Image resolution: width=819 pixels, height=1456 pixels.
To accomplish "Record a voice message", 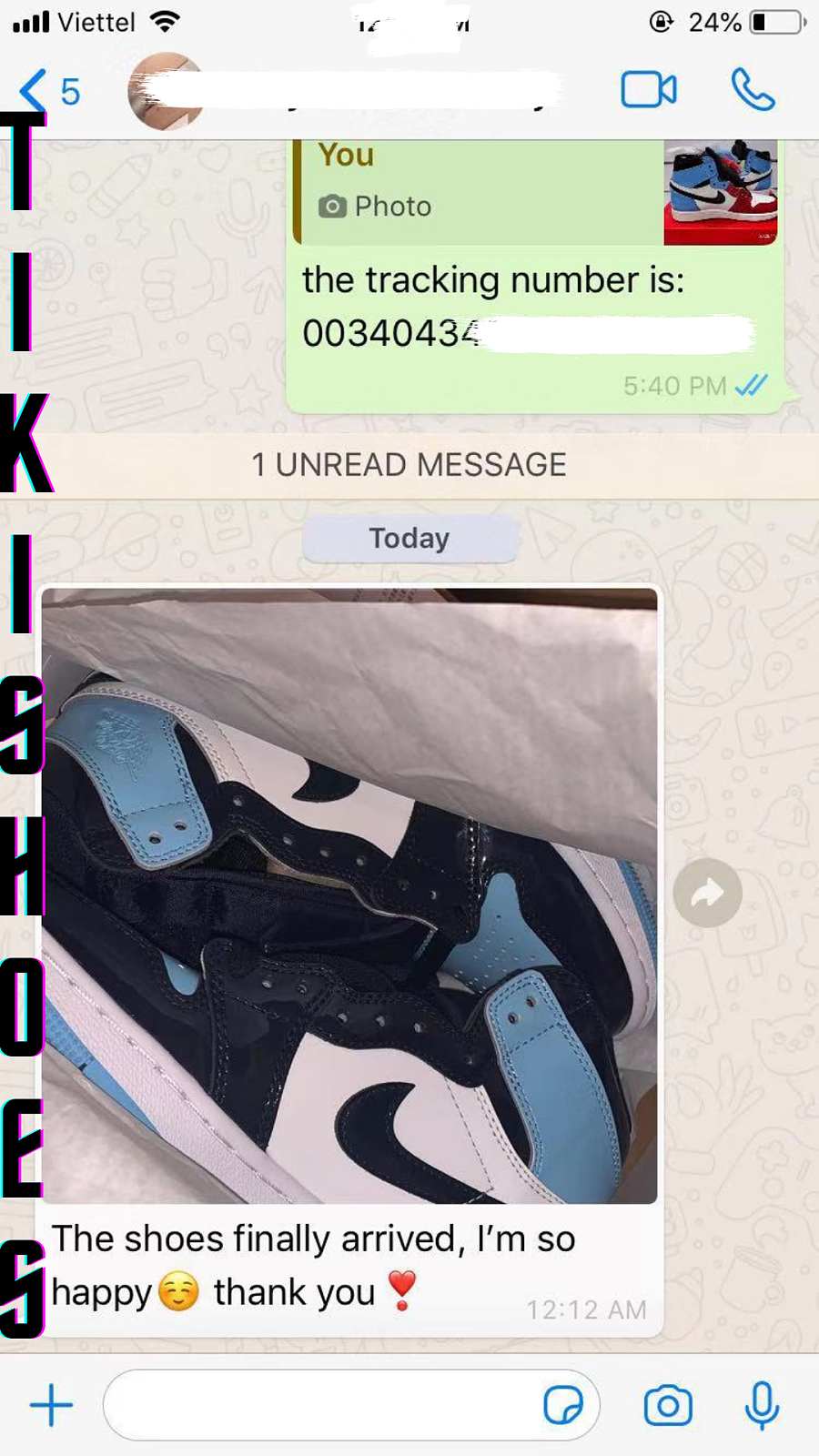I will tap(762, 1405).
